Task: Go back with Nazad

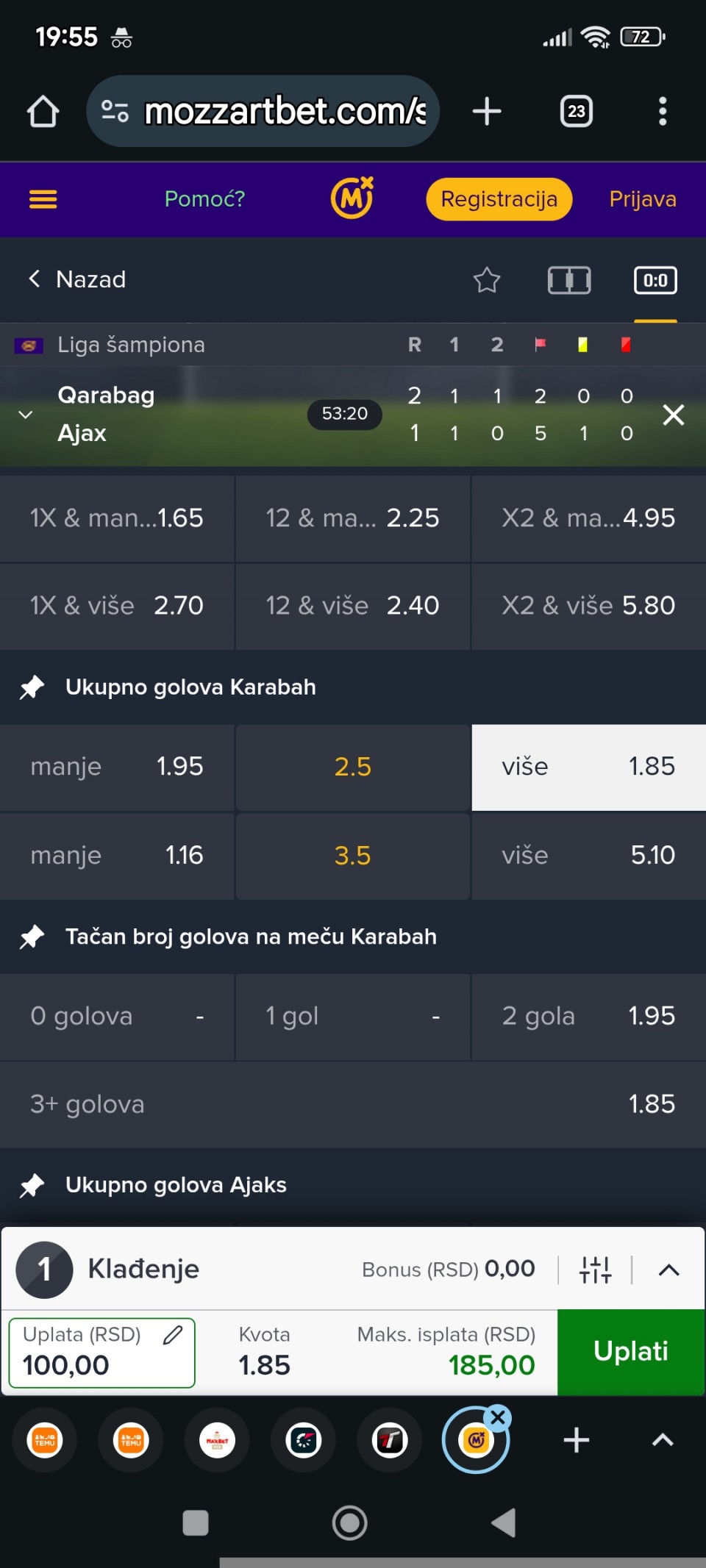Action: [77, 279]
